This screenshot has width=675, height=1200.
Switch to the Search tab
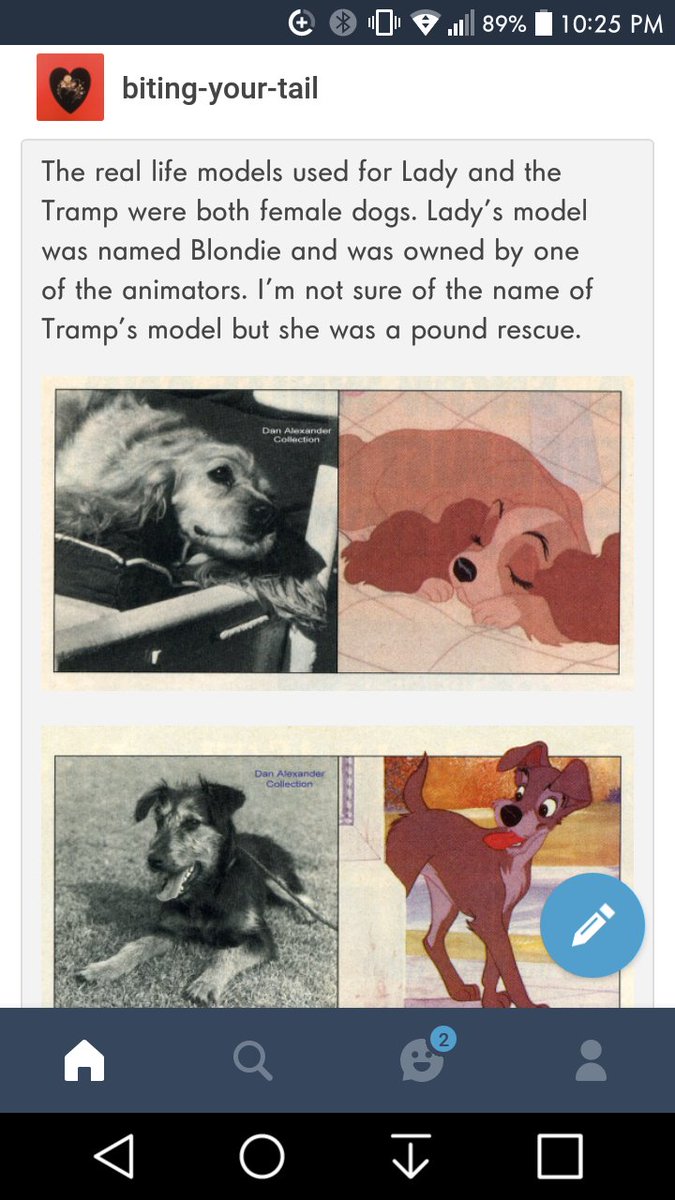[x=253, y=1060]
